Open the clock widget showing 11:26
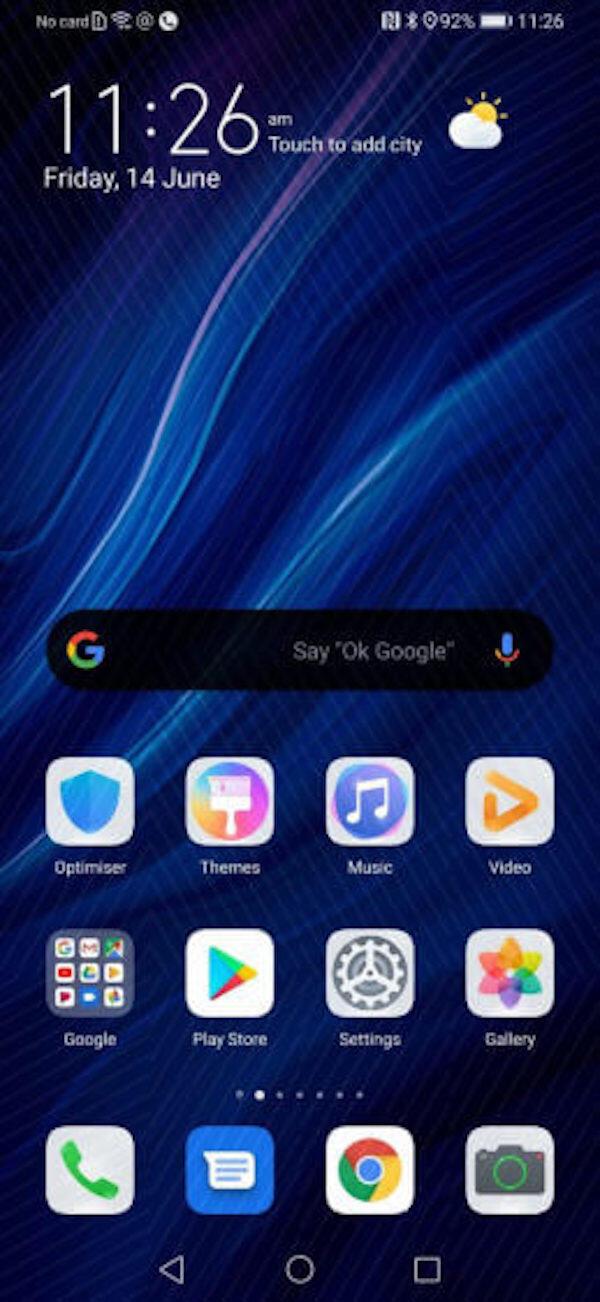Viewport: 600px width, 1302px height. pos(153,118)
